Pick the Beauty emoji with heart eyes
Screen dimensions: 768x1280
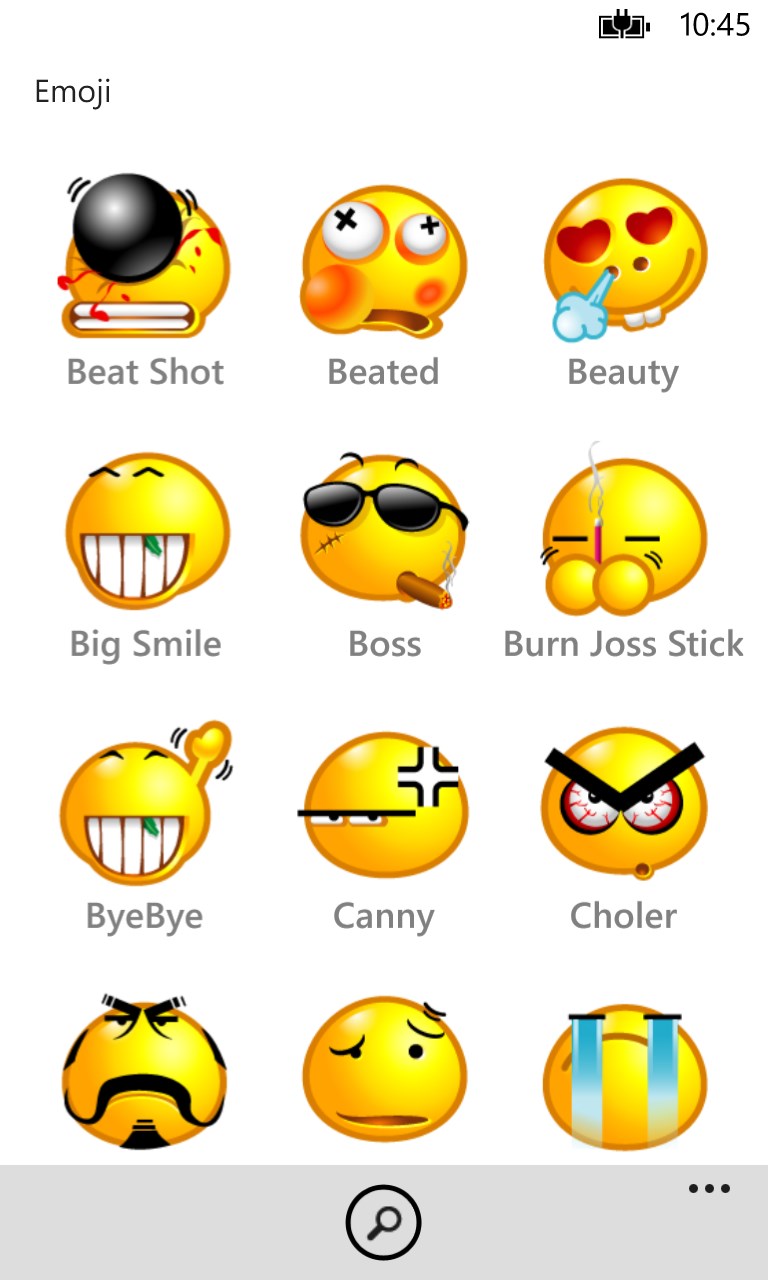pyautogui.click(x=624, y=260)
